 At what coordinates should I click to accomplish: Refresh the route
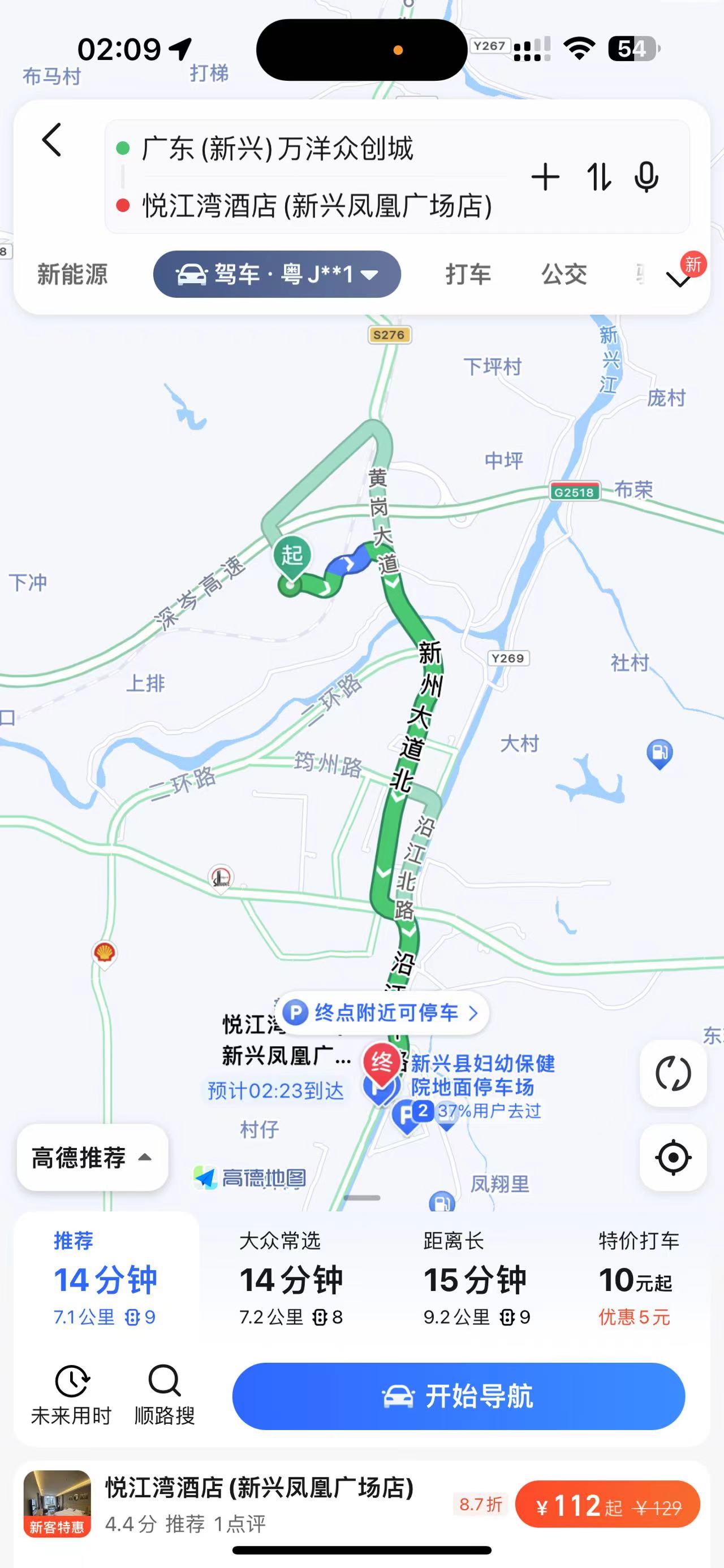[673, 1073]
